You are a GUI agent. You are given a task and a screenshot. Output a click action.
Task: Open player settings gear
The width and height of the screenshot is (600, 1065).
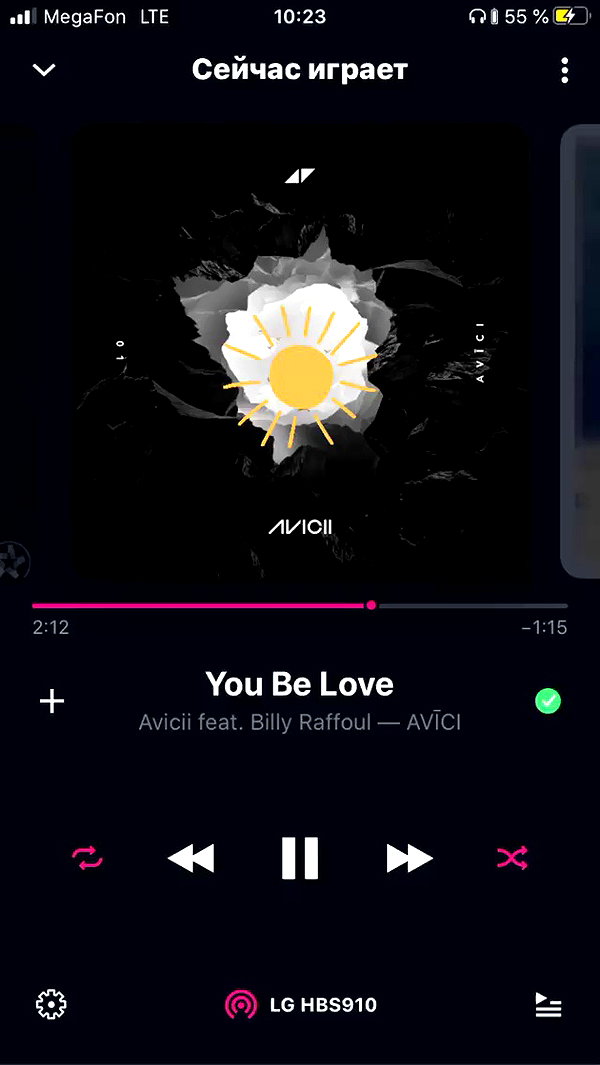point(51,1005)
